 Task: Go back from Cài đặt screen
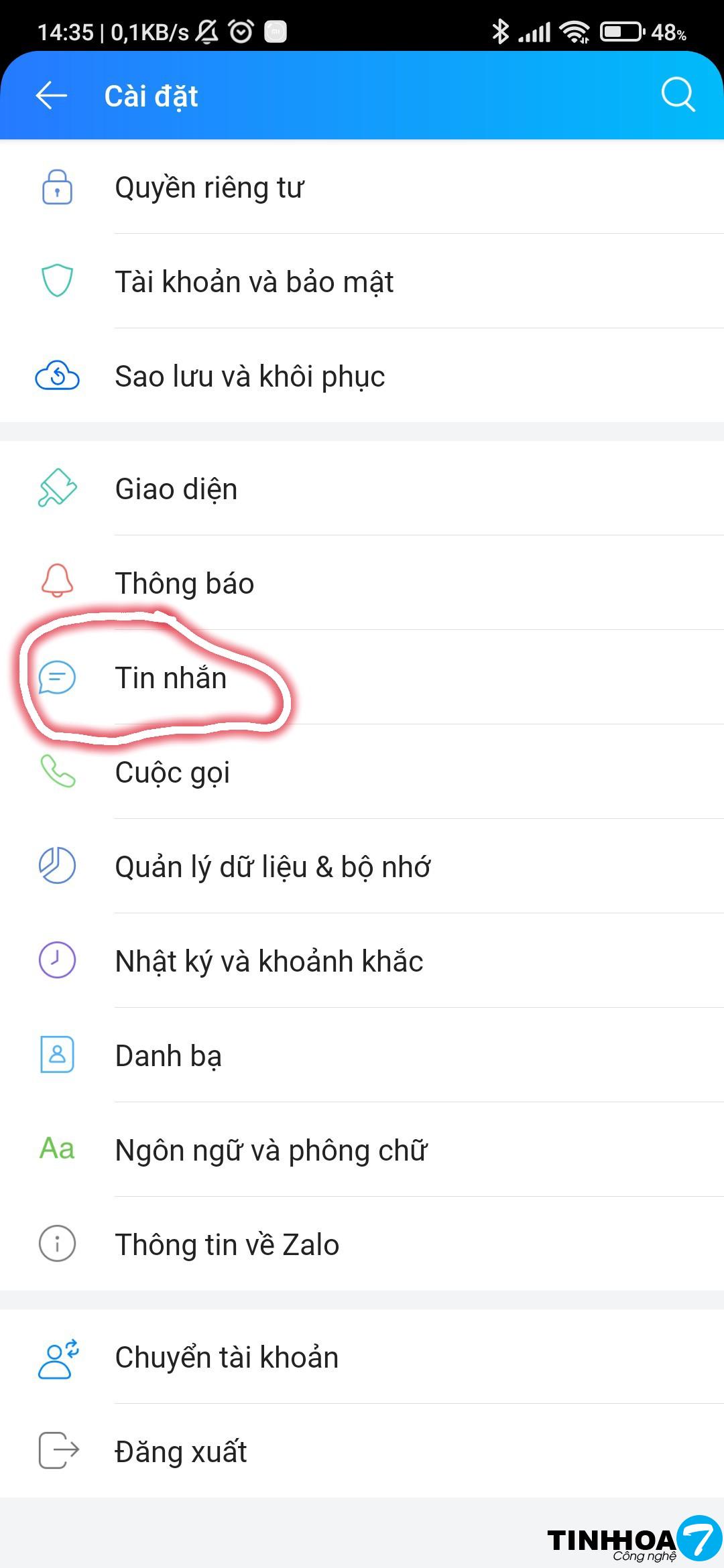pyautogui.click(x=52, y=96)
